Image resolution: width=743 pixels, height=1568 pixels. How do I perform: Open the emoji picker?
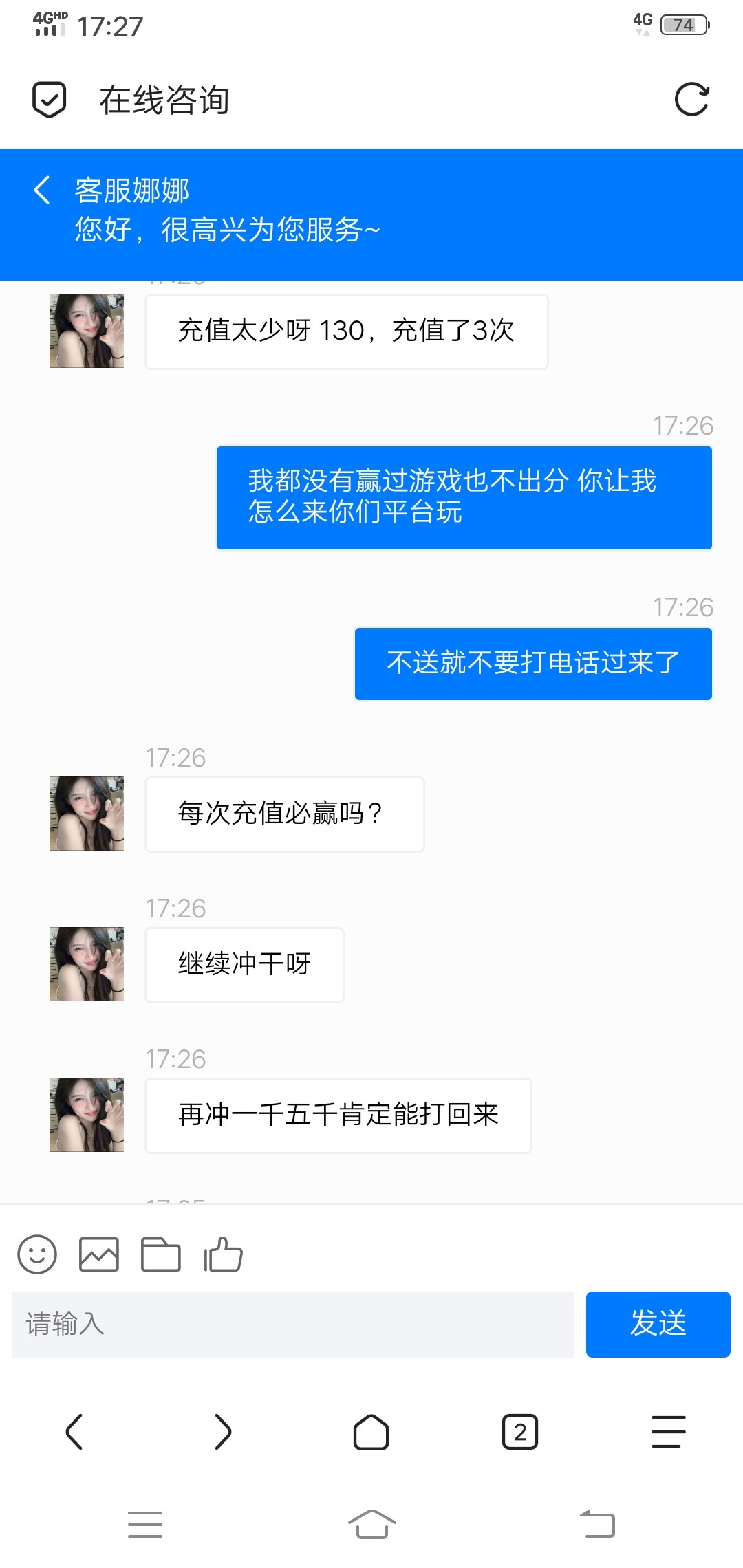pyautogui.click(x=37, y=1254)
